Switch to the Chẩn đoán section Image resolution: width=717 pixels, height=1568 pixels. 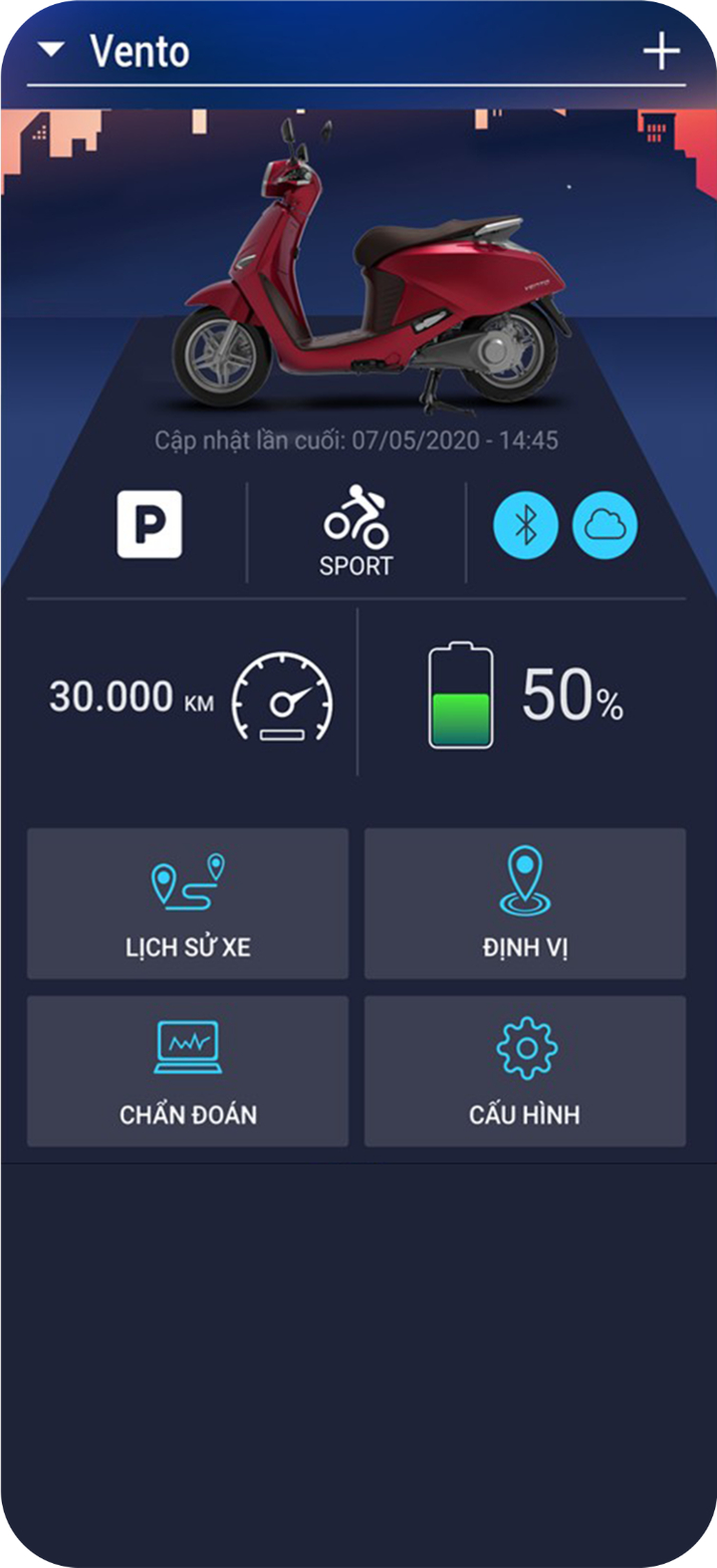pyautogui.click(x=187, y=1069)
